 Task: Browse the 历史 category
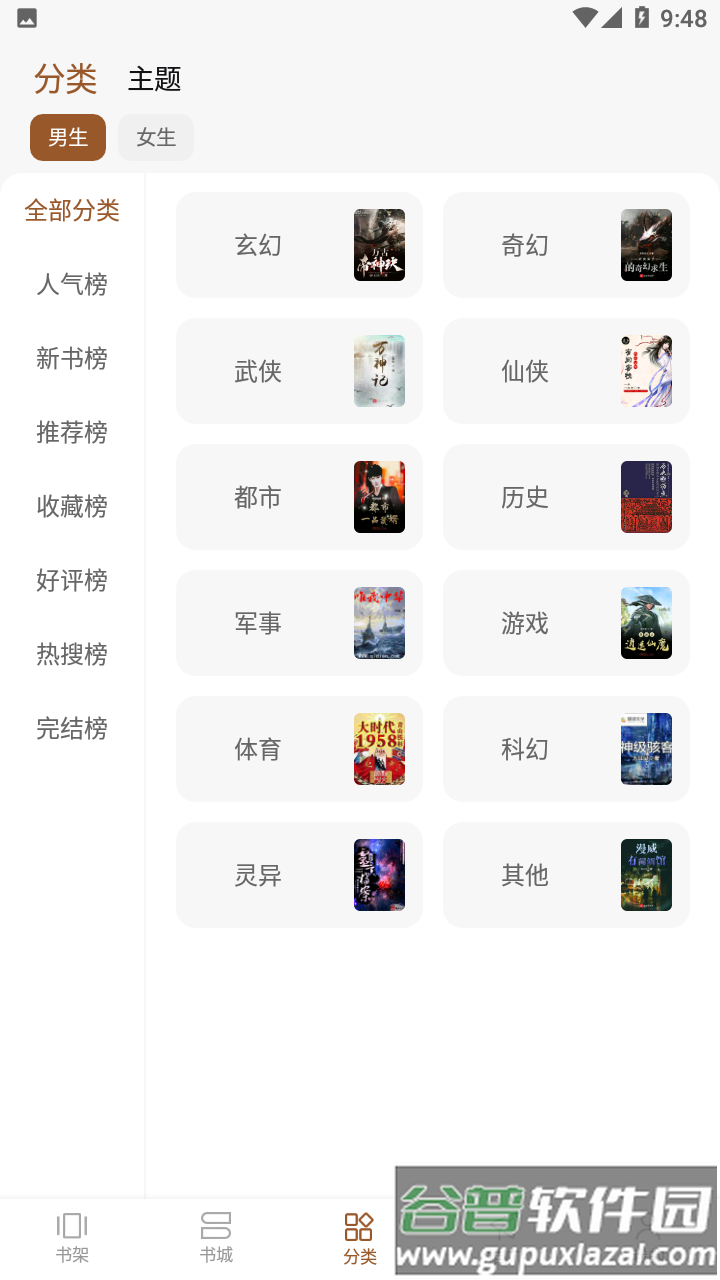pyautogui.click(x=566, y=497)
